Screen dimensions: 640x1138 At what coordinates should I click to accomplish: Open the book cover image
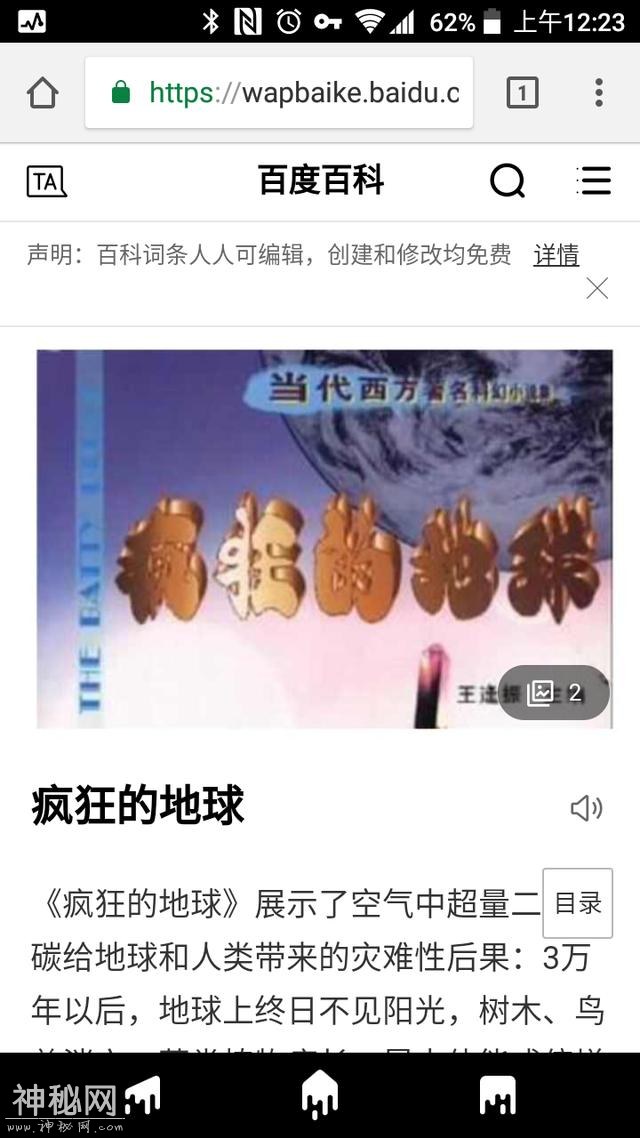pos(300,540)
